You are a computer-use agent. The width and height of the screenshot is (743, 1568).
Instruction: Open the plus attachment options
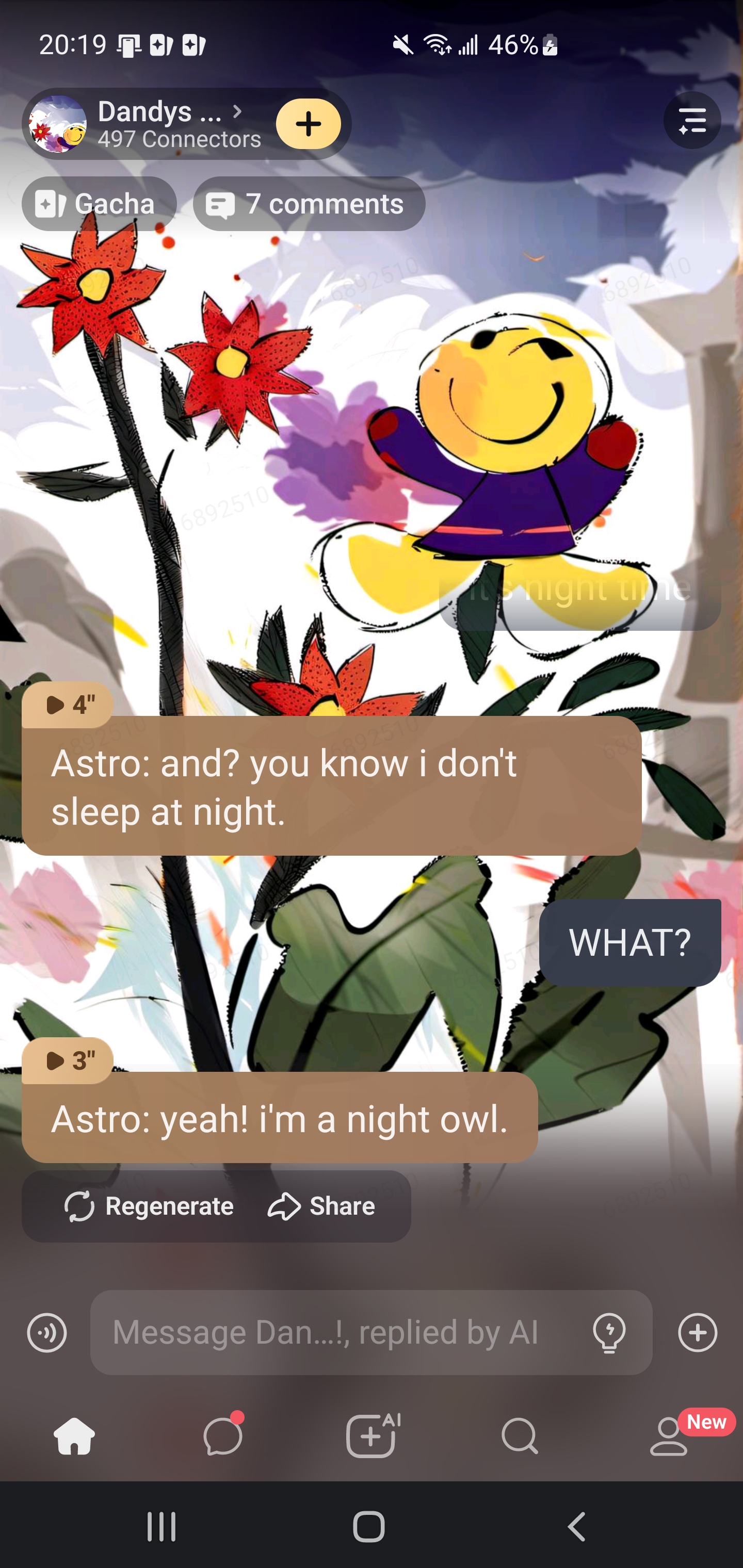(697, 1332)
